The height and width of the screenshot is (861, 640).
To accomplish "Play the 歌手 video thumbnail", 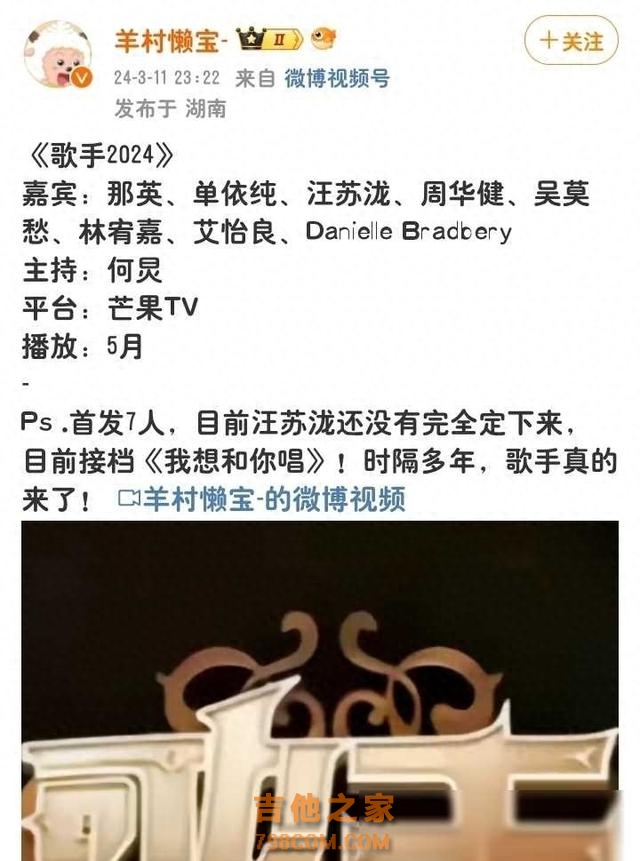I will [x=320, y=690].
